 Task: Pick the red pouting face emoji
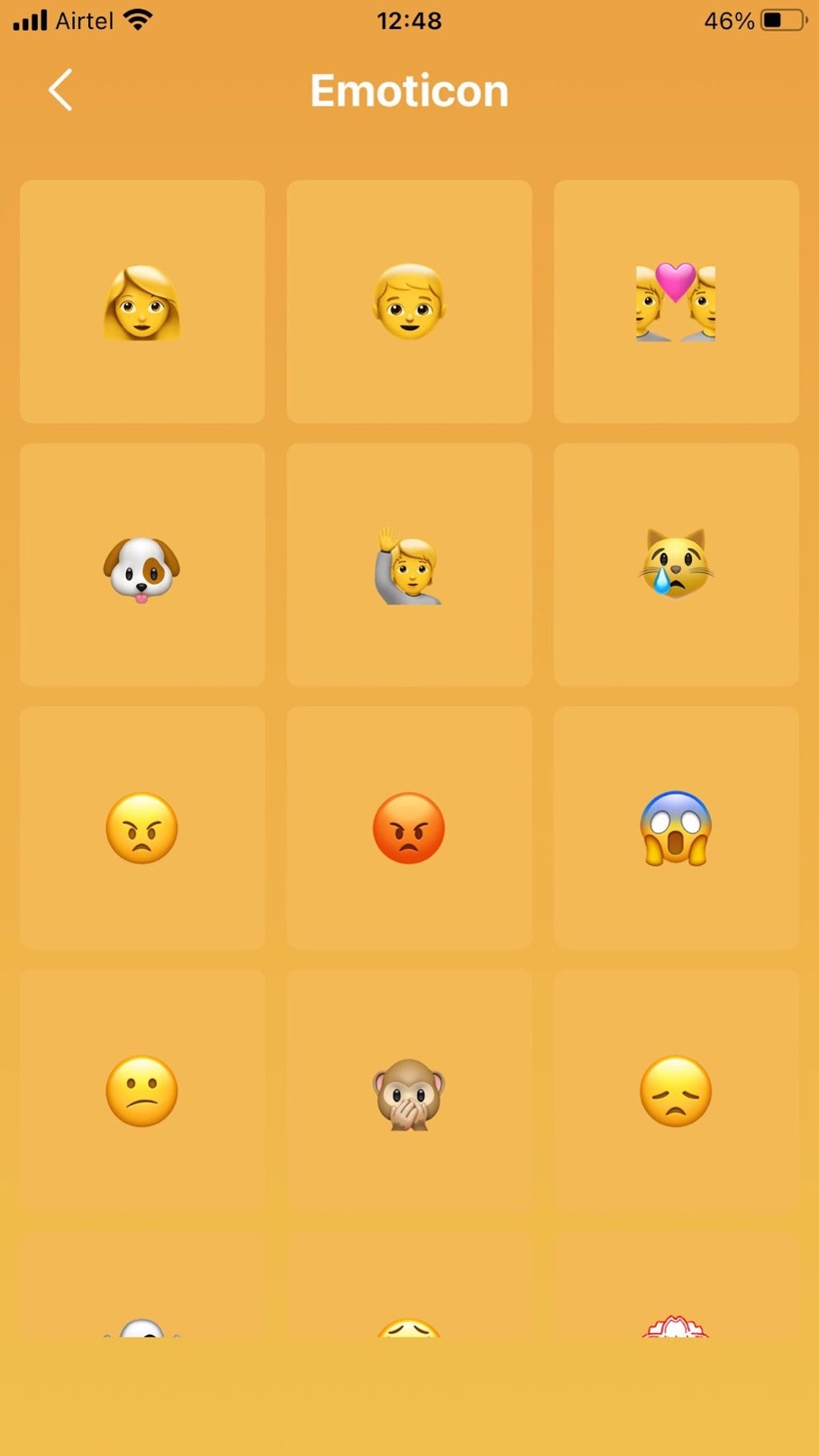tap(409, 828)
